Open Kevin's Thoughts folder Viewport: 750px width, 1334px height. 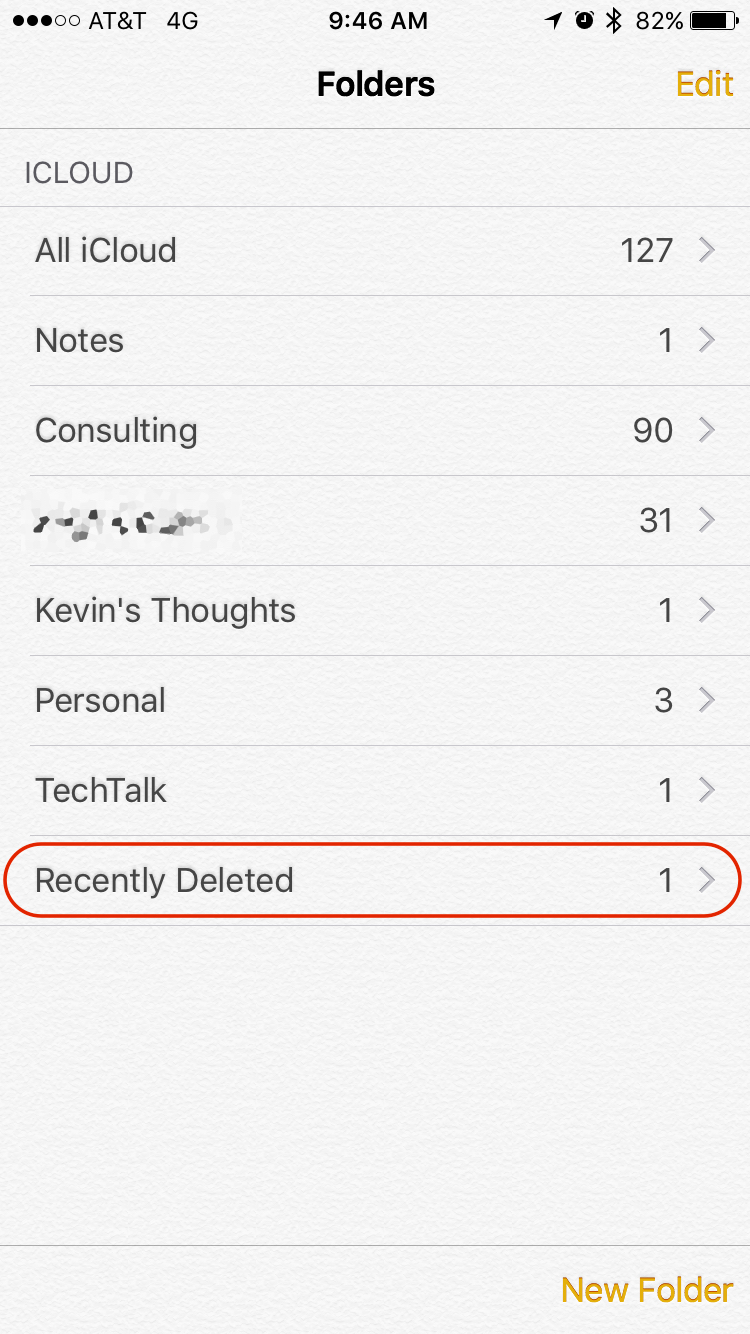click(375, 611)
